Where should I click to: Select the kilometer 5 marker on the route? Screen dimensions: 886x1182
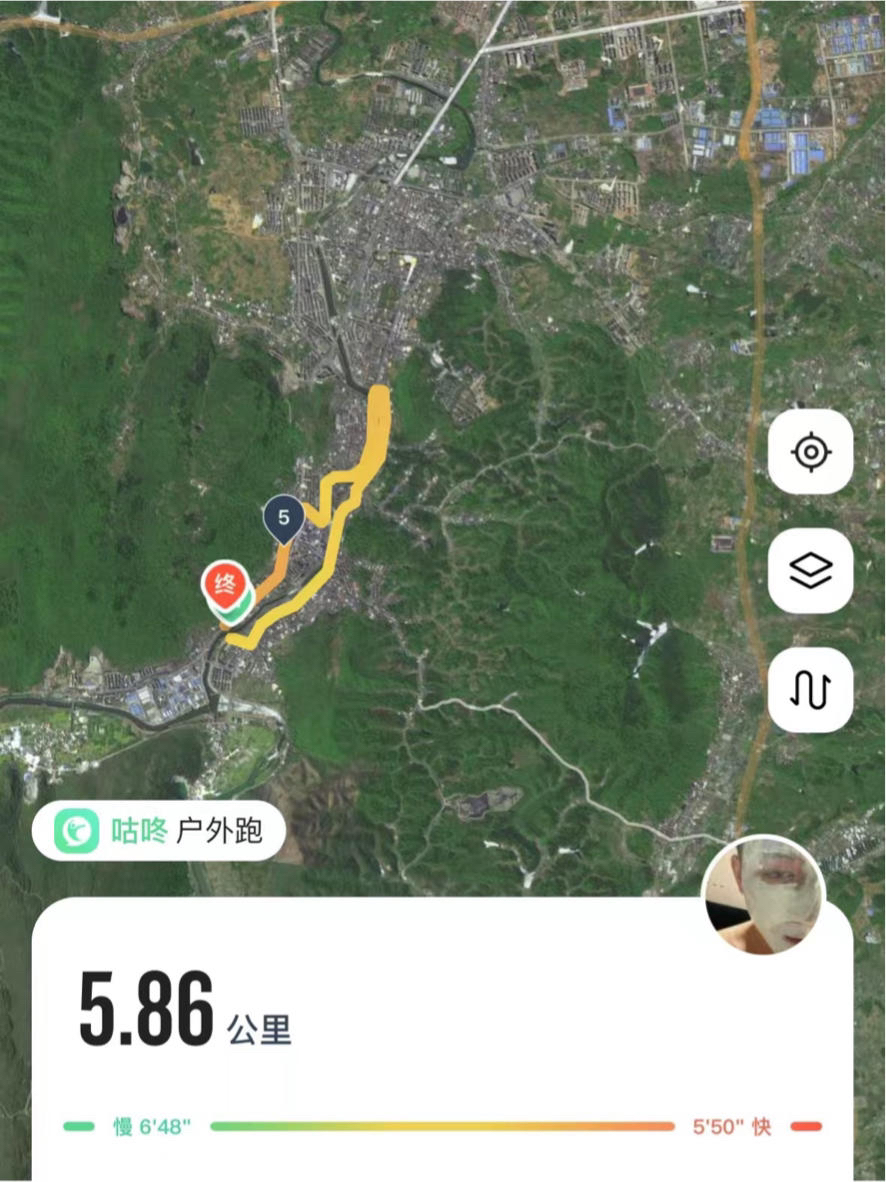[283, 519]
